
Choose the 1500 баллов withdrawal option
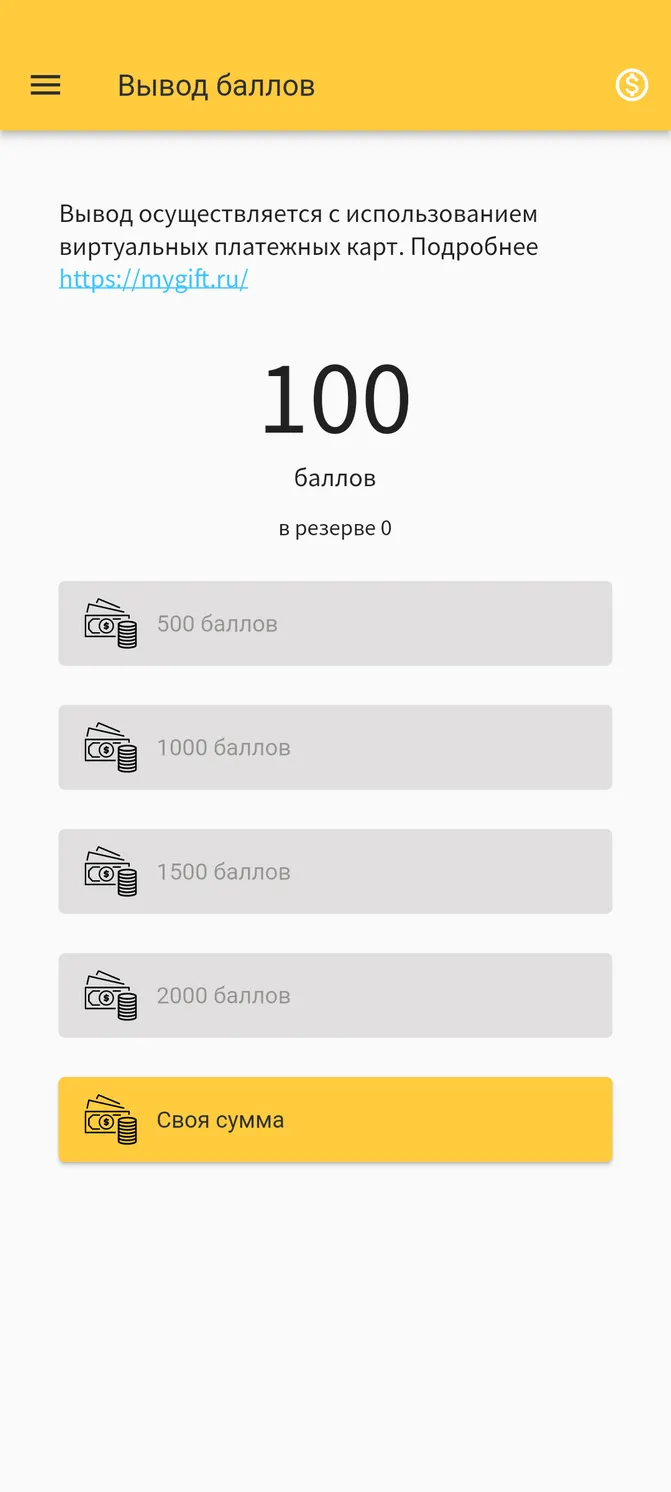click(335, 871)
